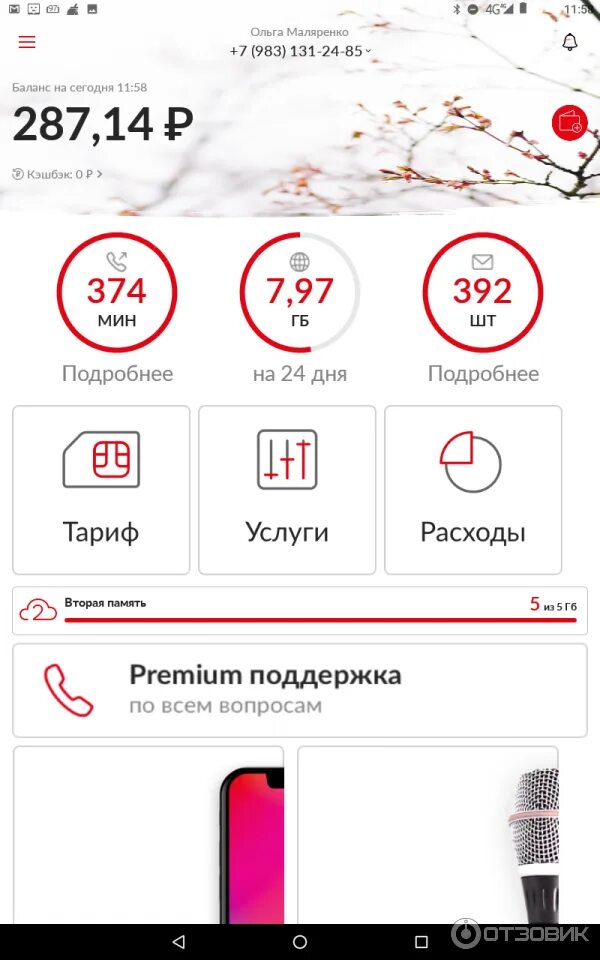600x960 pixels.
Task: Open the Расходы card
Action: tap(473, 490)
